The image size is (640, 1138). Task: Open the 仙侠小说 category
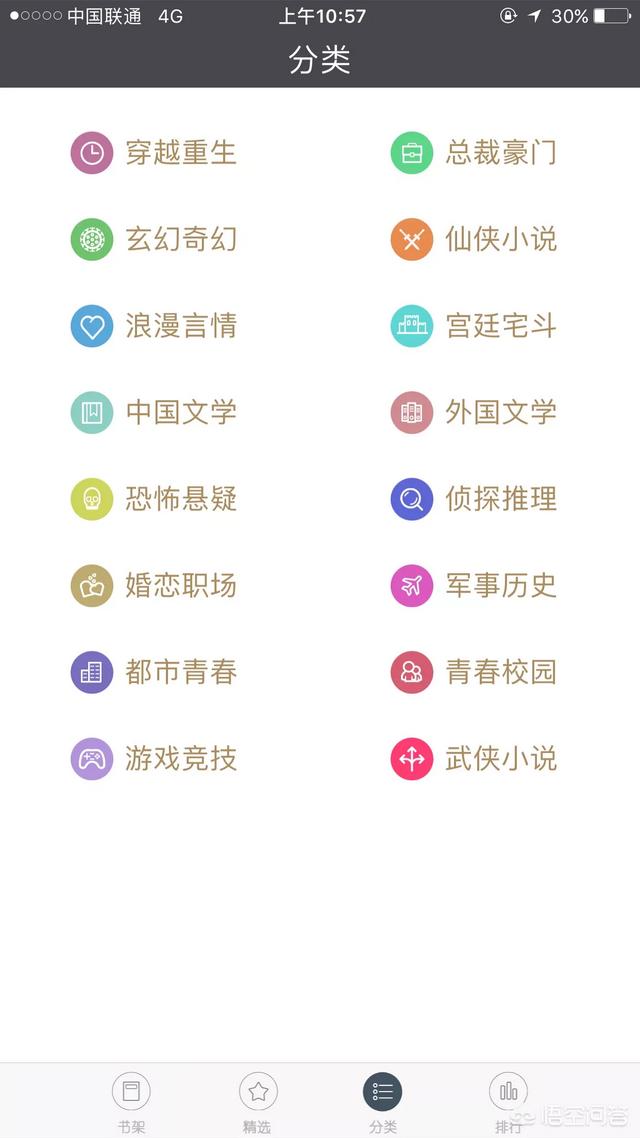click(x=474, y=240)
